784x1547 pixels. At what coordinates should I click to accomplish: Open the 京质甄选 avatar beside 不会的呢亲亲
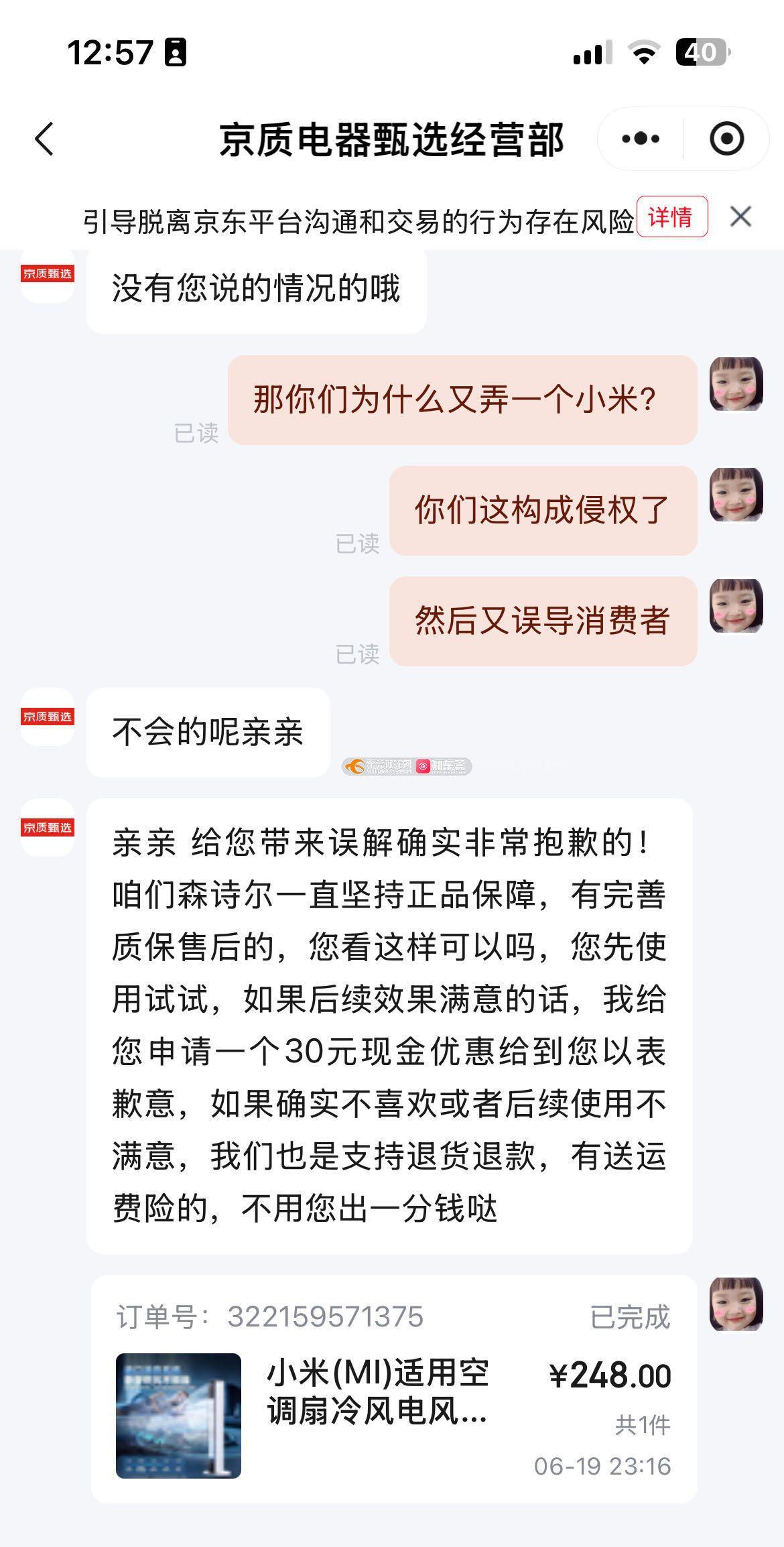click(47, 717)
